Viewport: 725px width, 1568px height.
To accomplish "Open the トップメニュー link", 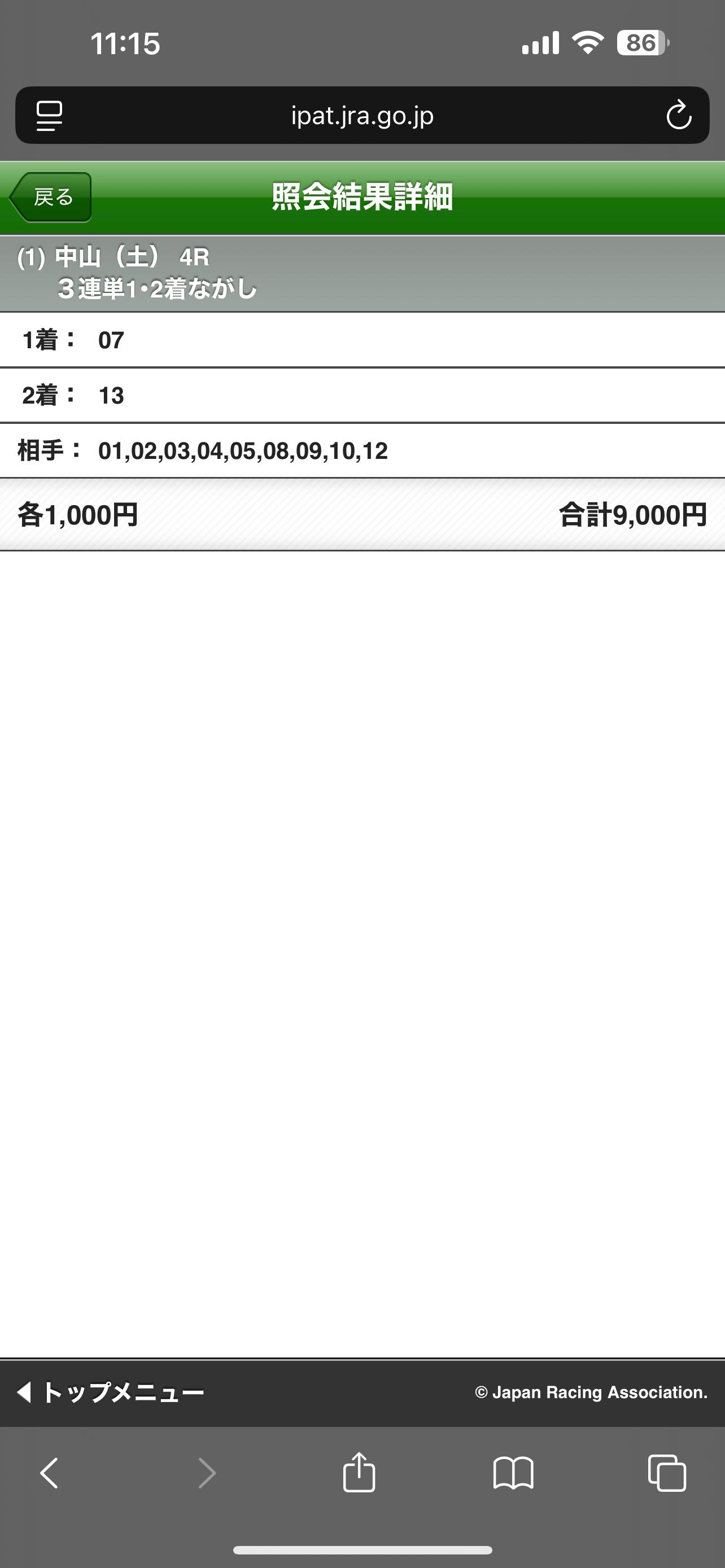I will [x=111, y=1392].
